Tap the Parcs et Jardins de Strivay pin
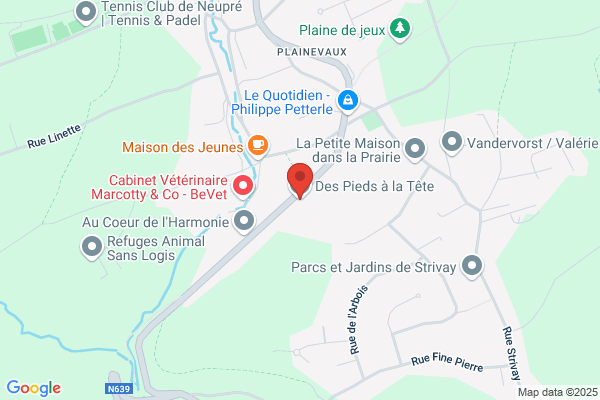 pos(472,266)
